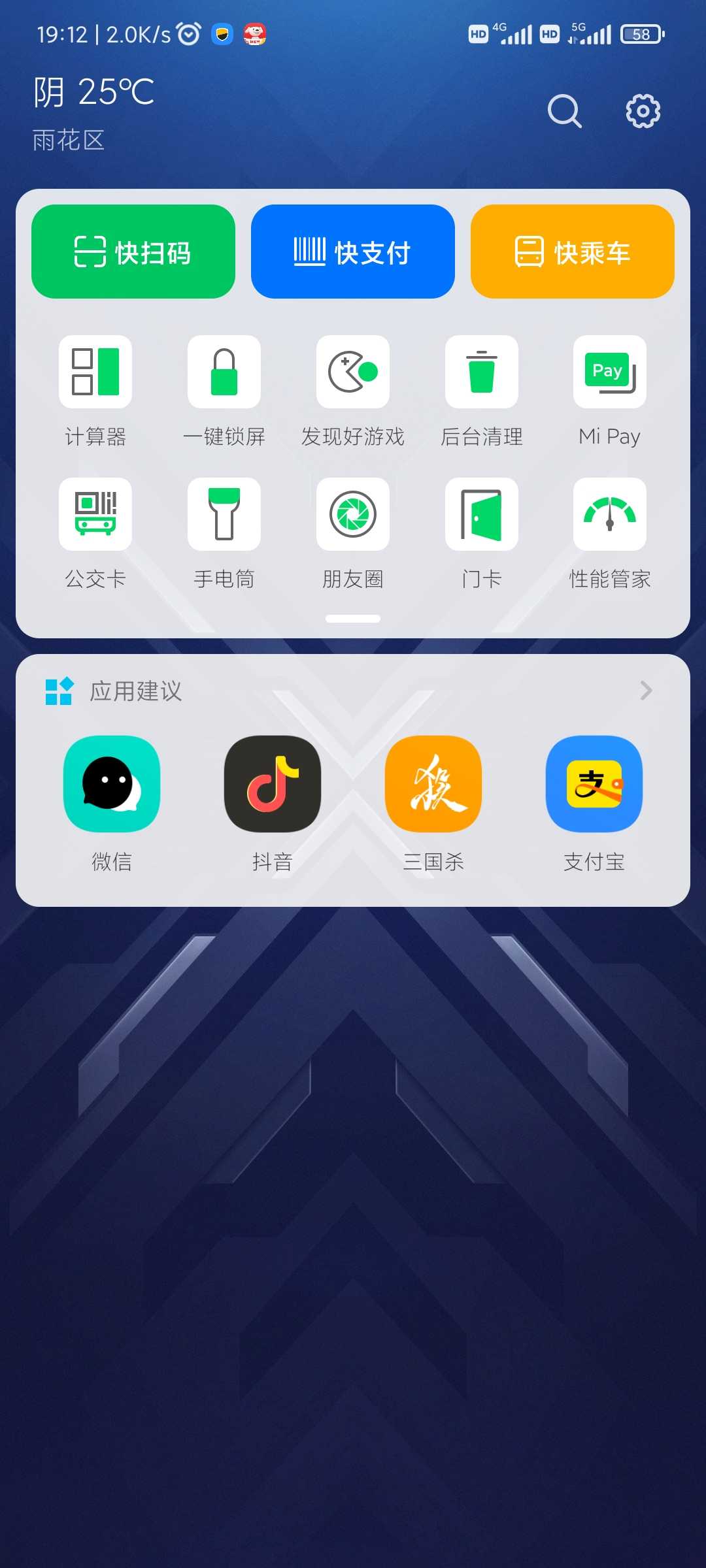The image size is (706, 1568).
Task: Launch the 微信 app
Action: 112,784
